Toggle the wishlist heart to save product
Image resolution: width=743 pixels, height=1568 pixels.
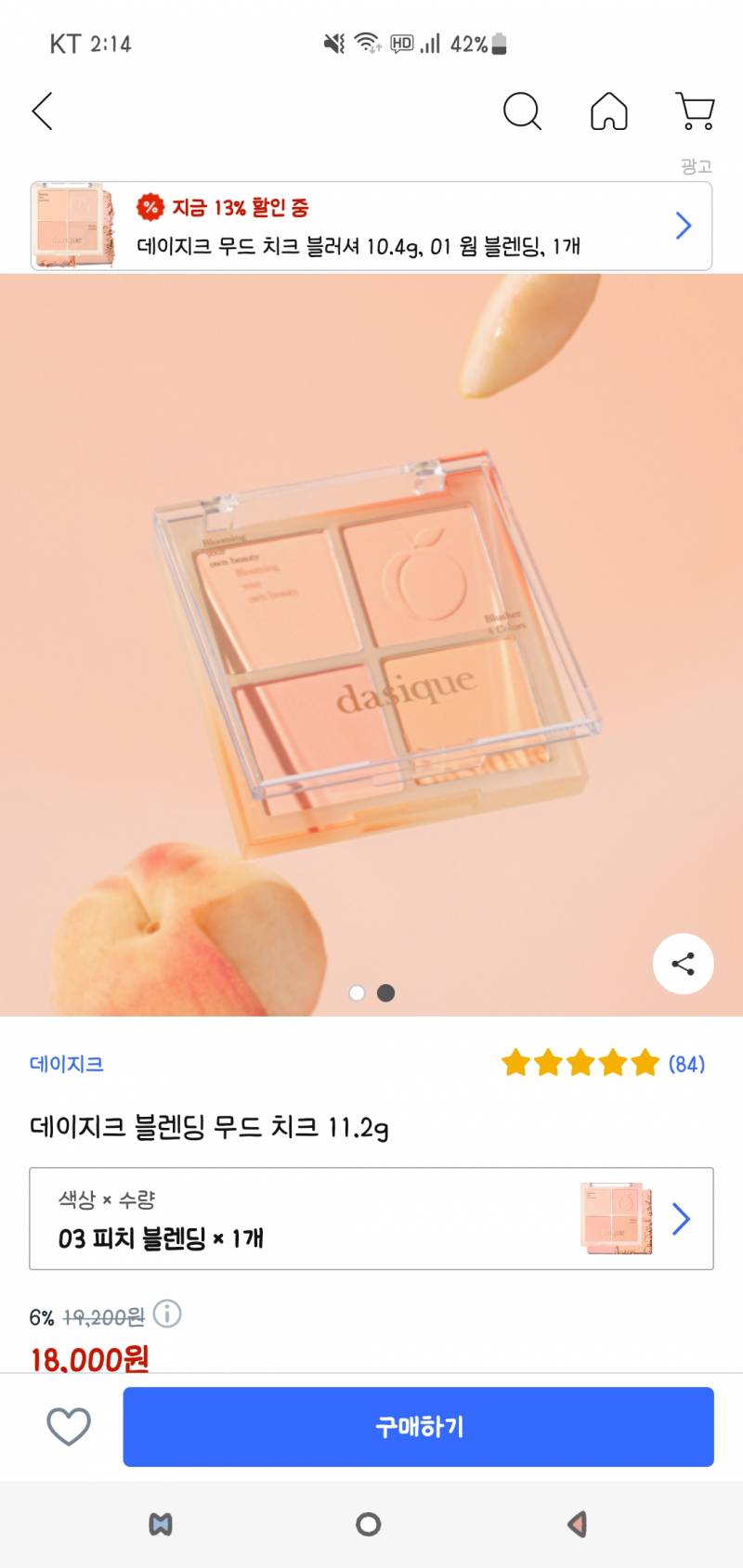[66, 1427]
